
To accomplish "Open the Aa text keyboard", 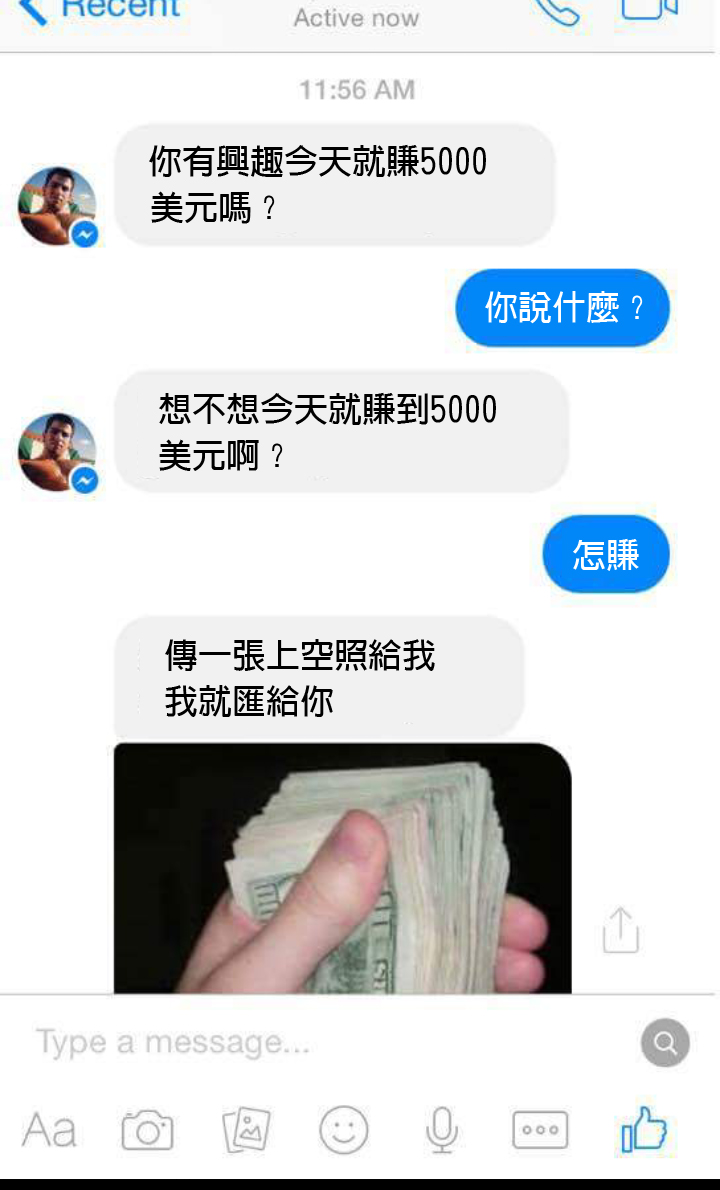I will tap(48, 1131).
